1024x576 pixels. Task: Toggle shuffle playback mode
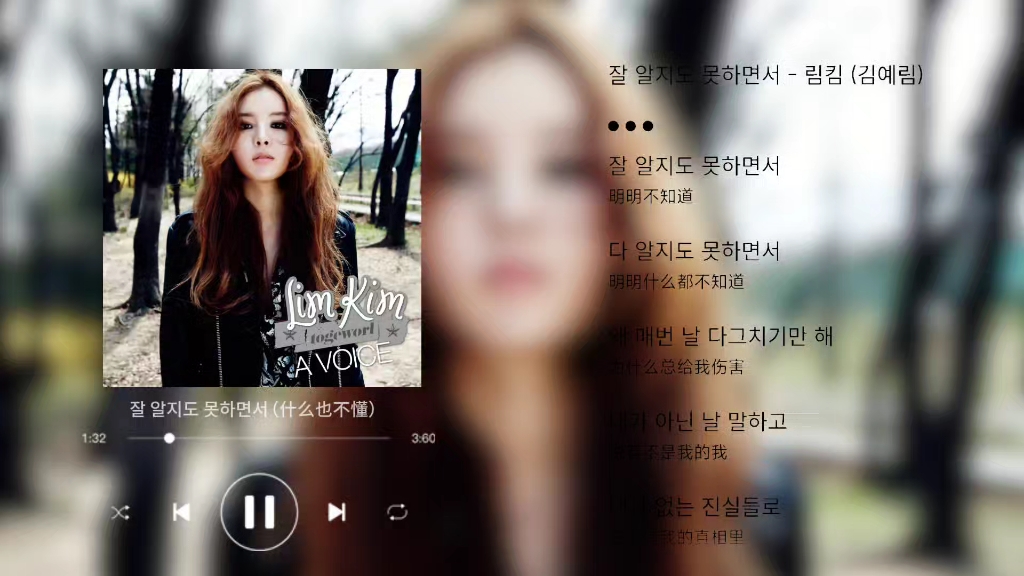point(120,513)
